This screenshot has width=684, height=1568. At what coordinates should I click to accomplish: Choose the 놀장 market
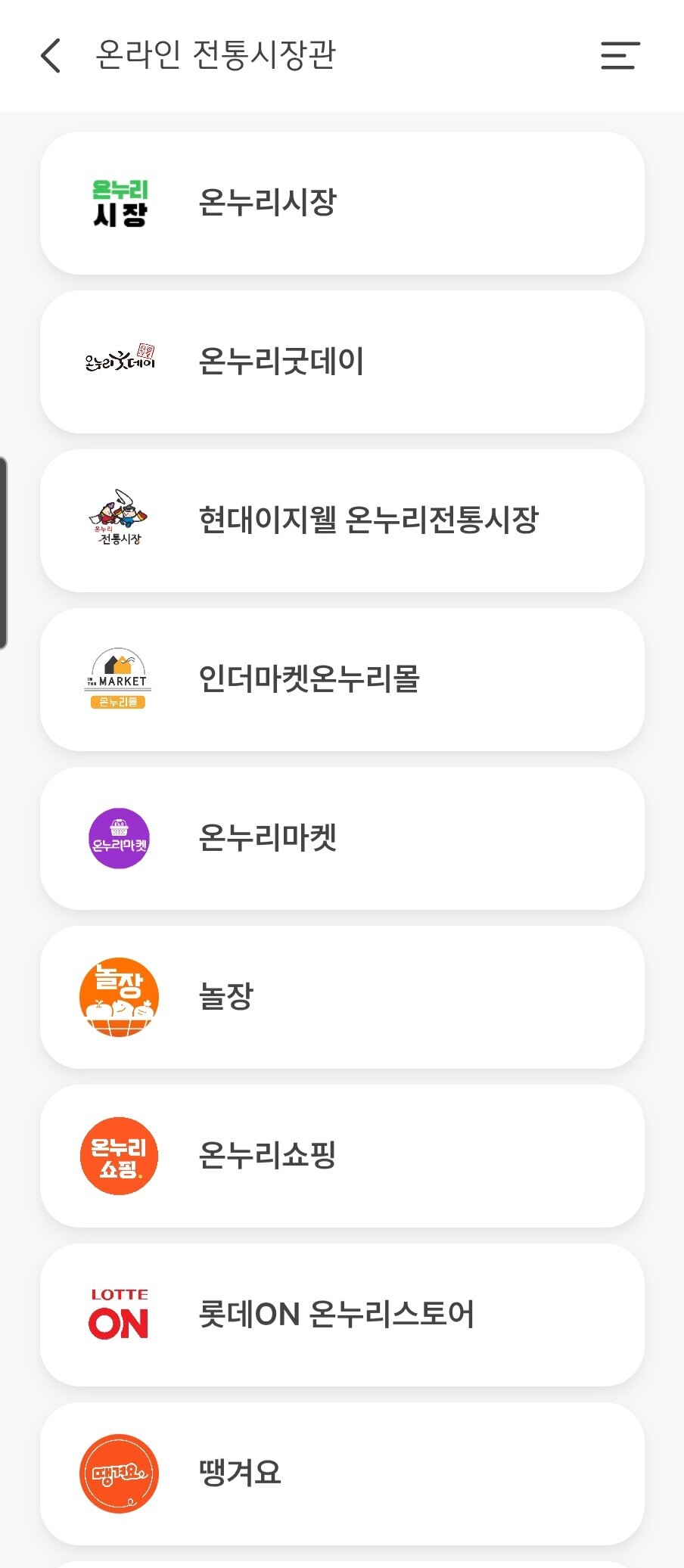click(x=342, y=997)
